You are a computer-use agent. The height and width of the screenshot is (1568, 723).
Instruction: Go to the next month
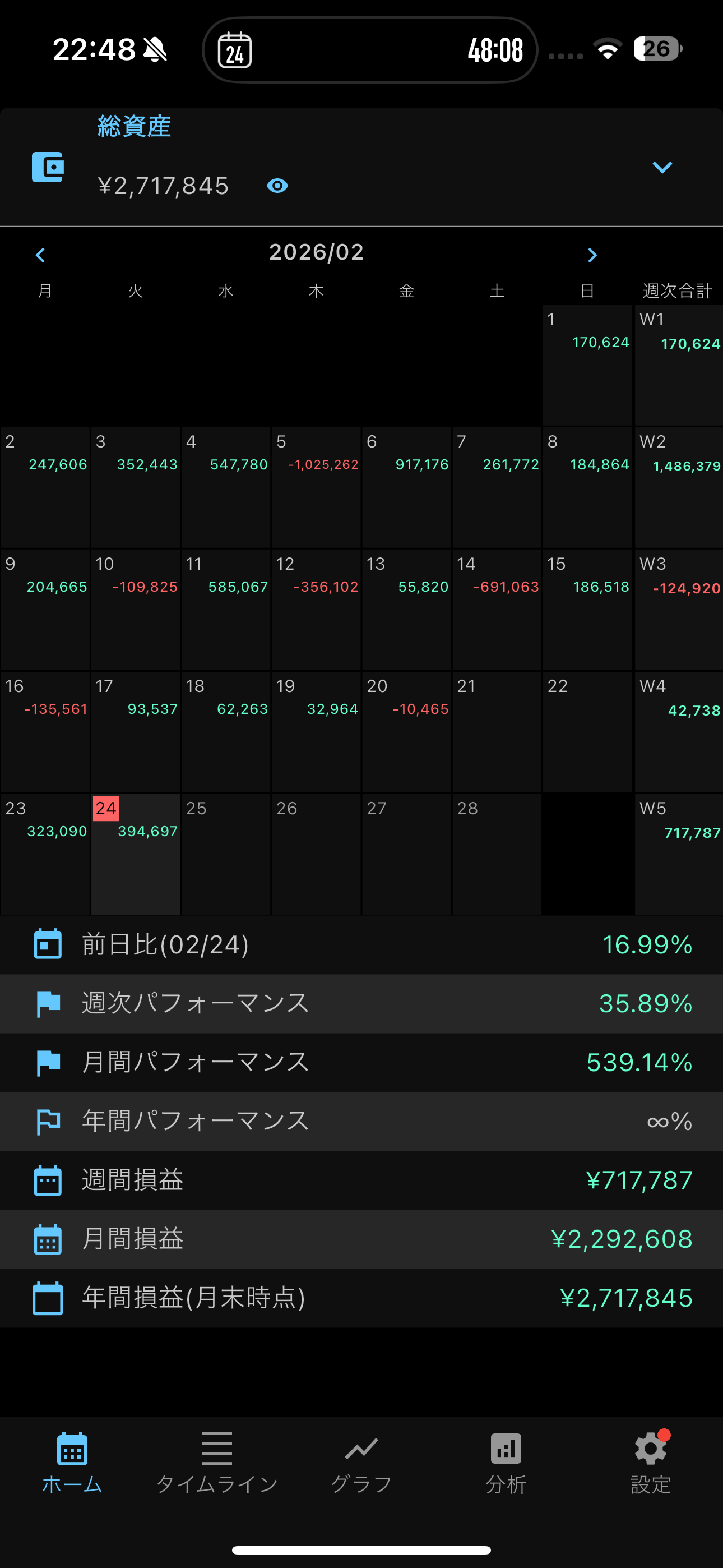(x=592, y=255)
